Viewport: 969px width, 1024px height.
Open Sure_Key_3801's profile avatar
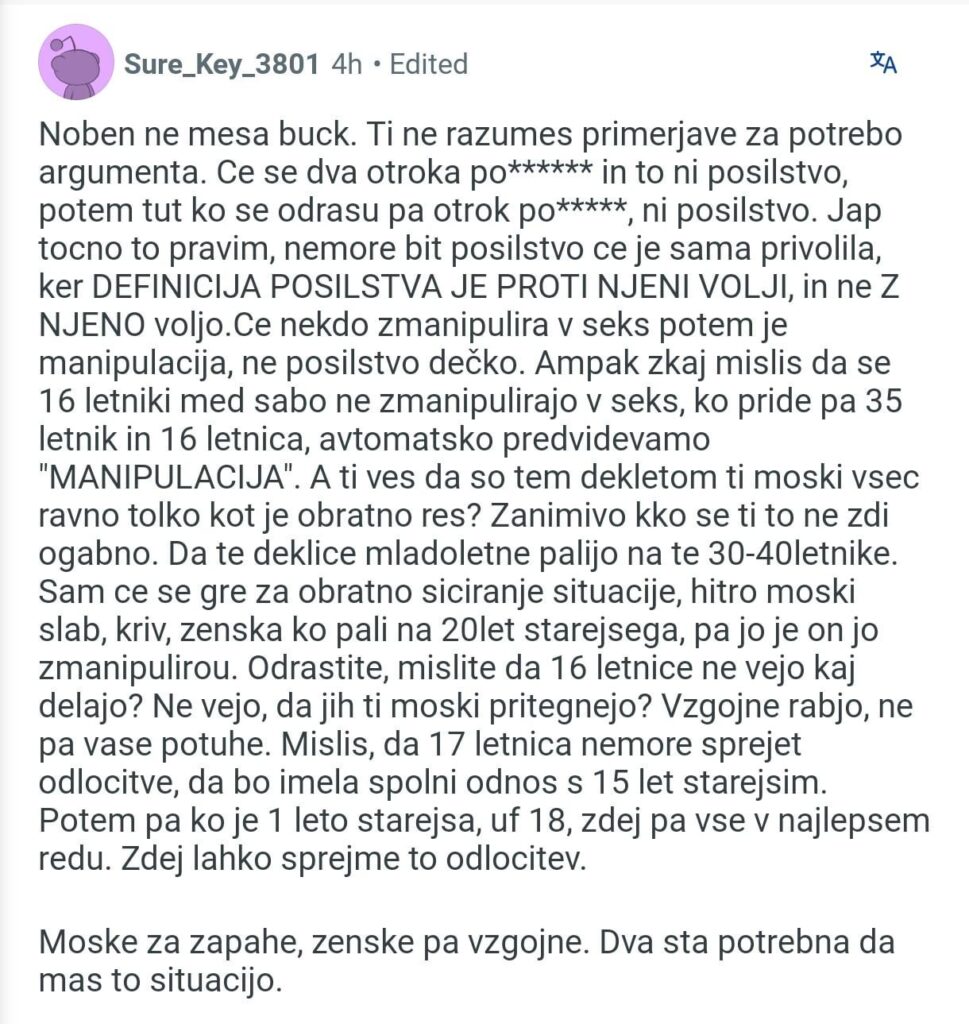click(76, 62)
